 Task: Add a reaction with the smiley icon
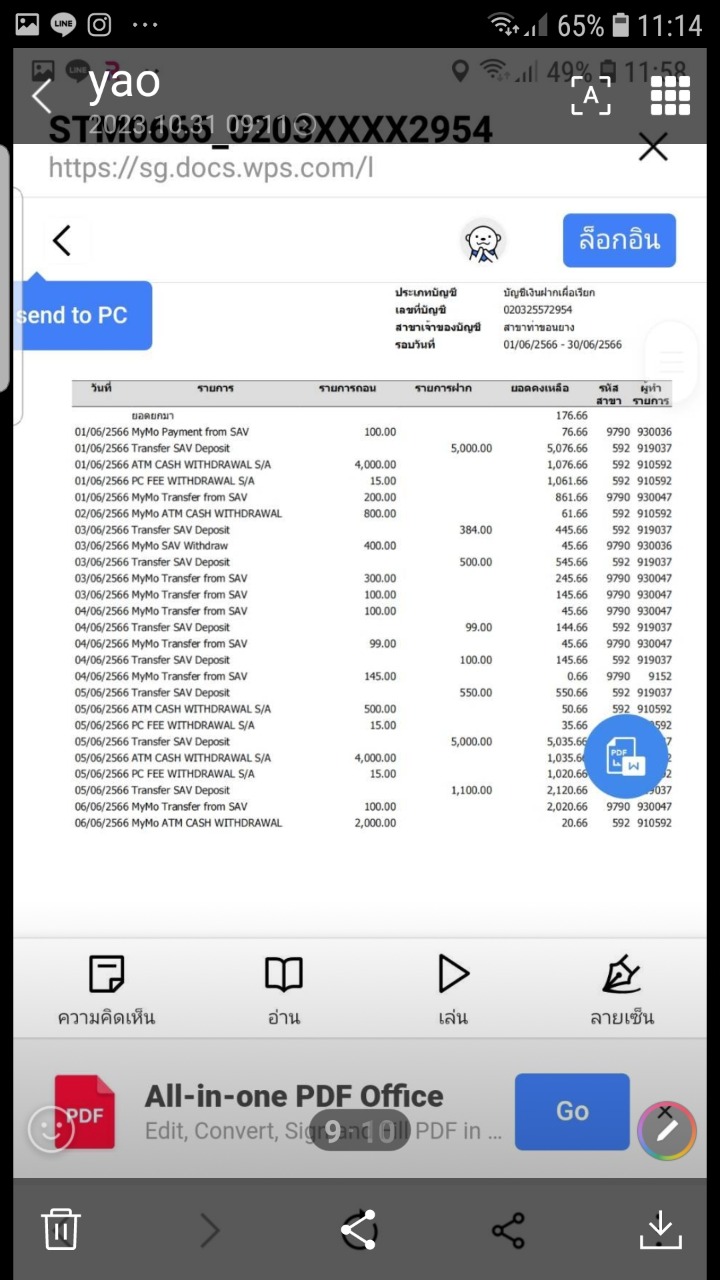(51, 1130)
